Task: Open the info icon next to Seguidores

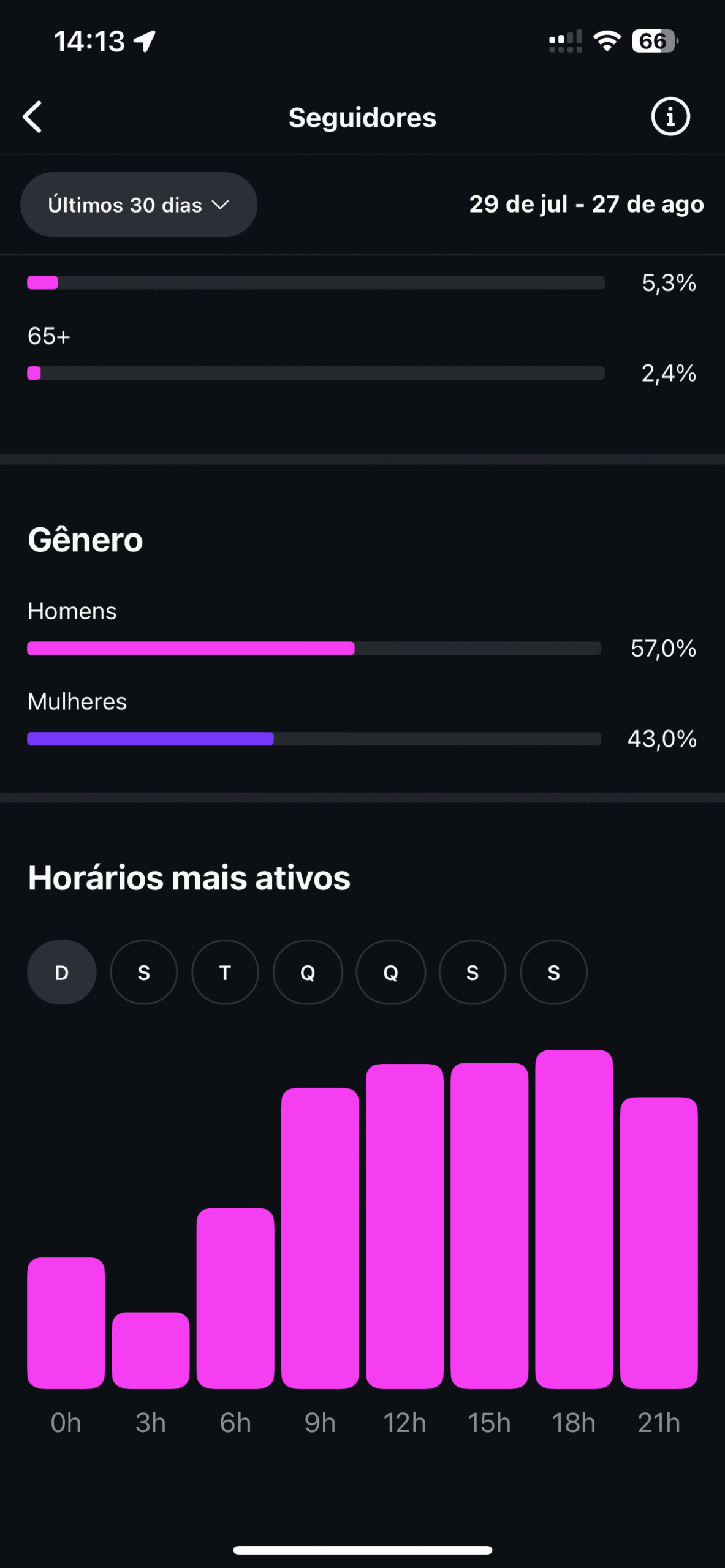Action: (670, 116)
